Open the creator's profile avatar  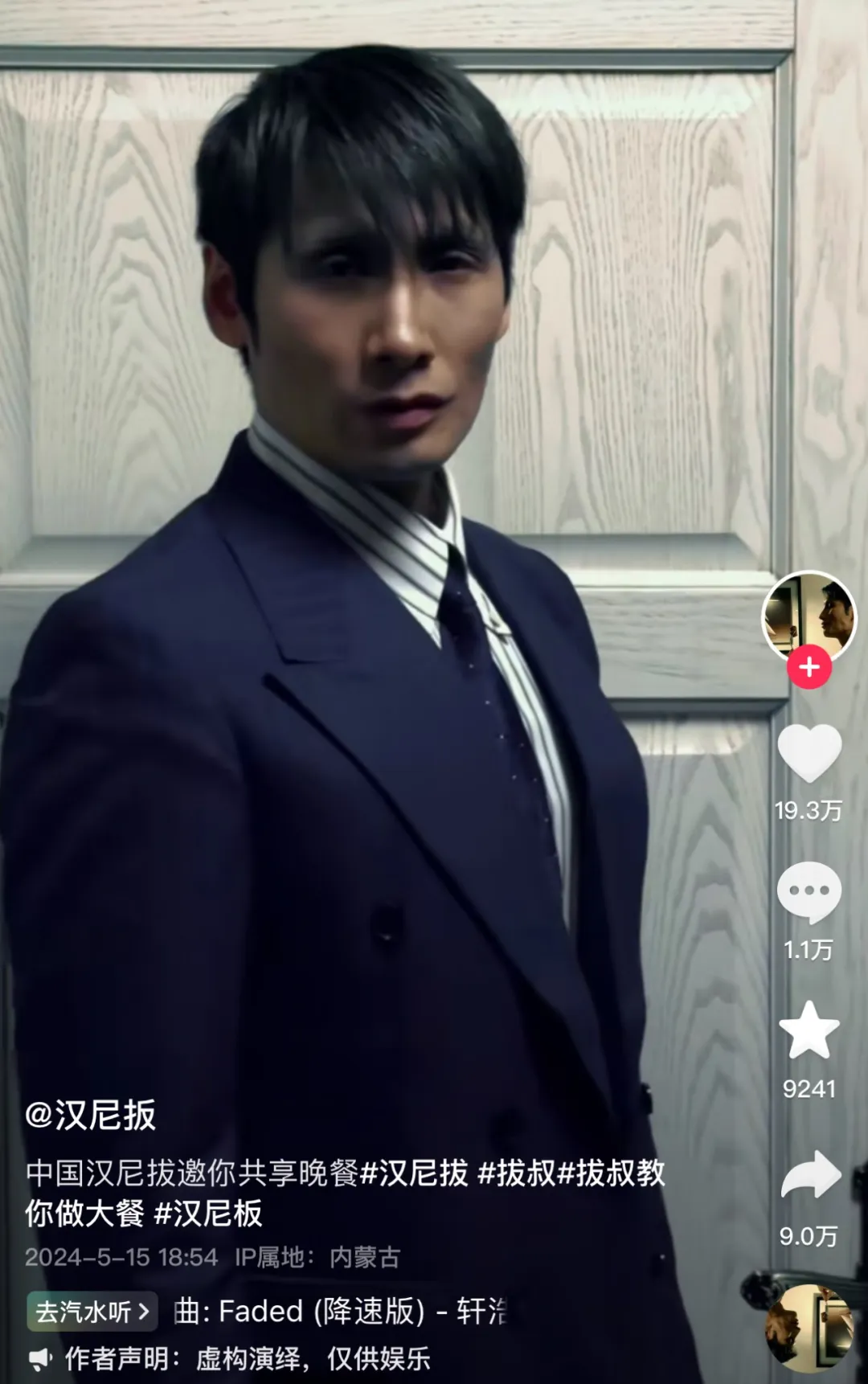(809, 616)
